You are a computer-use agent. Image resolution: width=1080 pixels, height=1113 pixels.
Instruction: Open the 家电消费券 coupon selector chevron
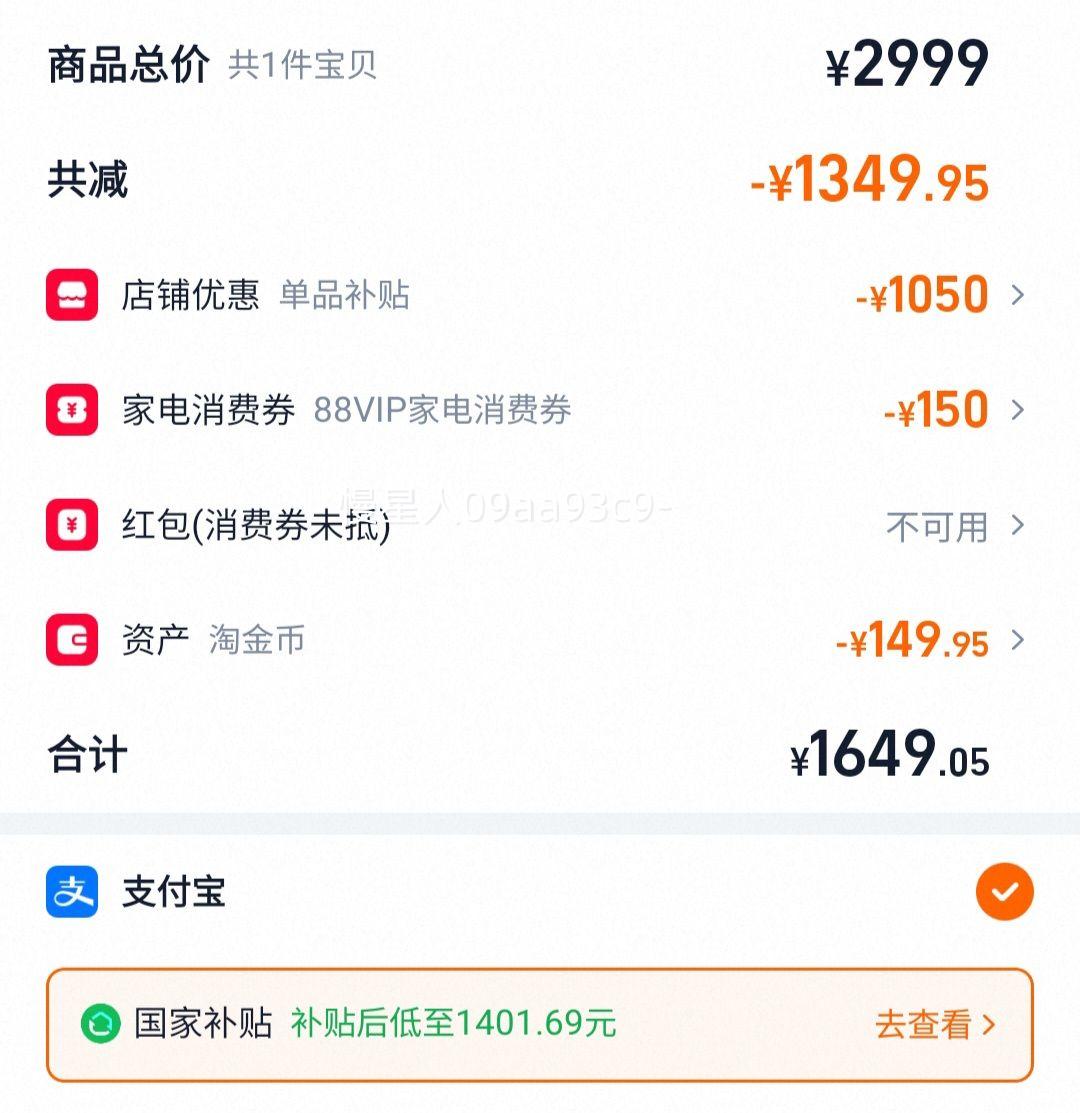click(x=1017, y=410)
